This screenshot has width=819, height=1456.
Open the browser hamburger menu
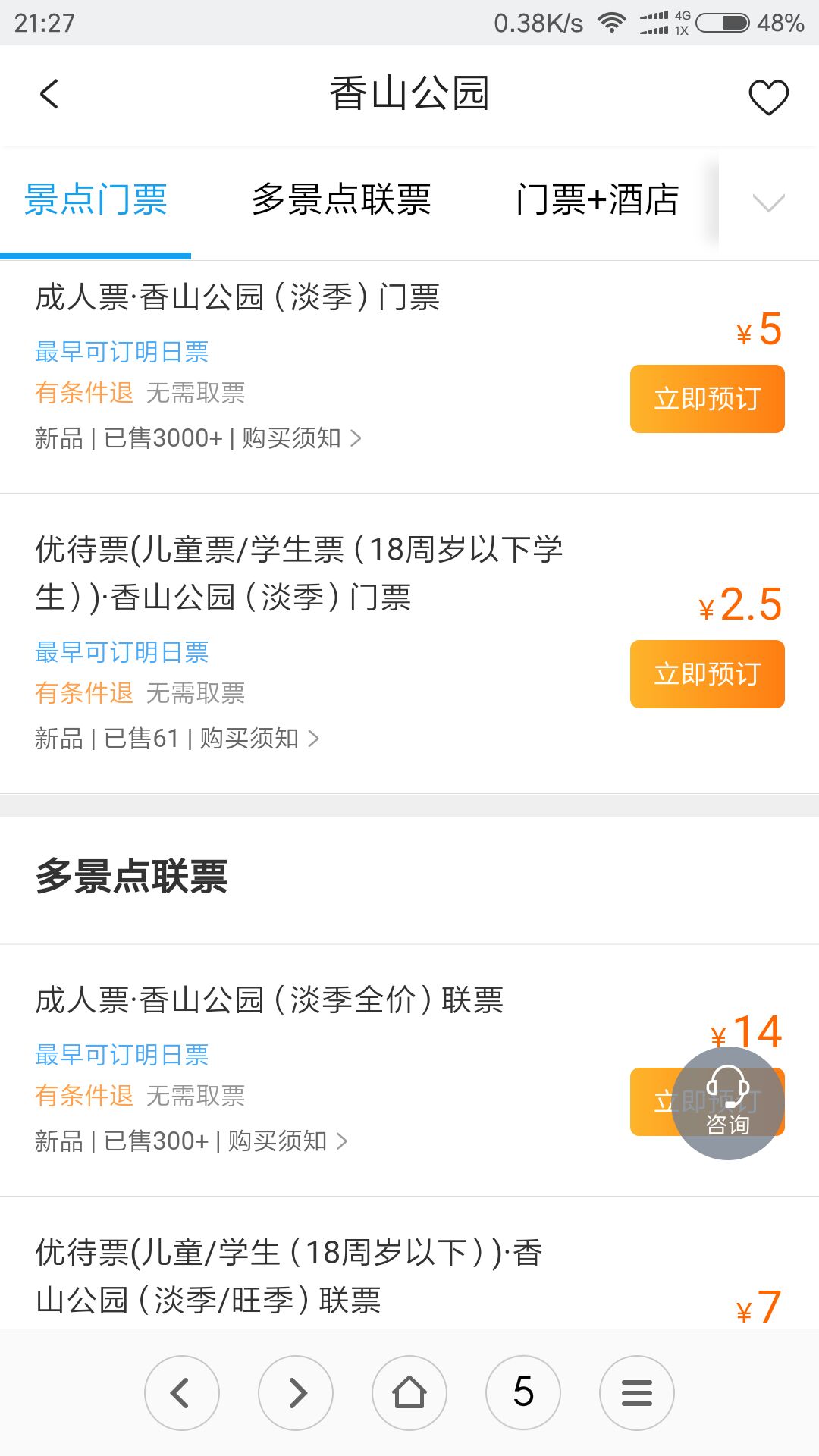pos(637,1392)
